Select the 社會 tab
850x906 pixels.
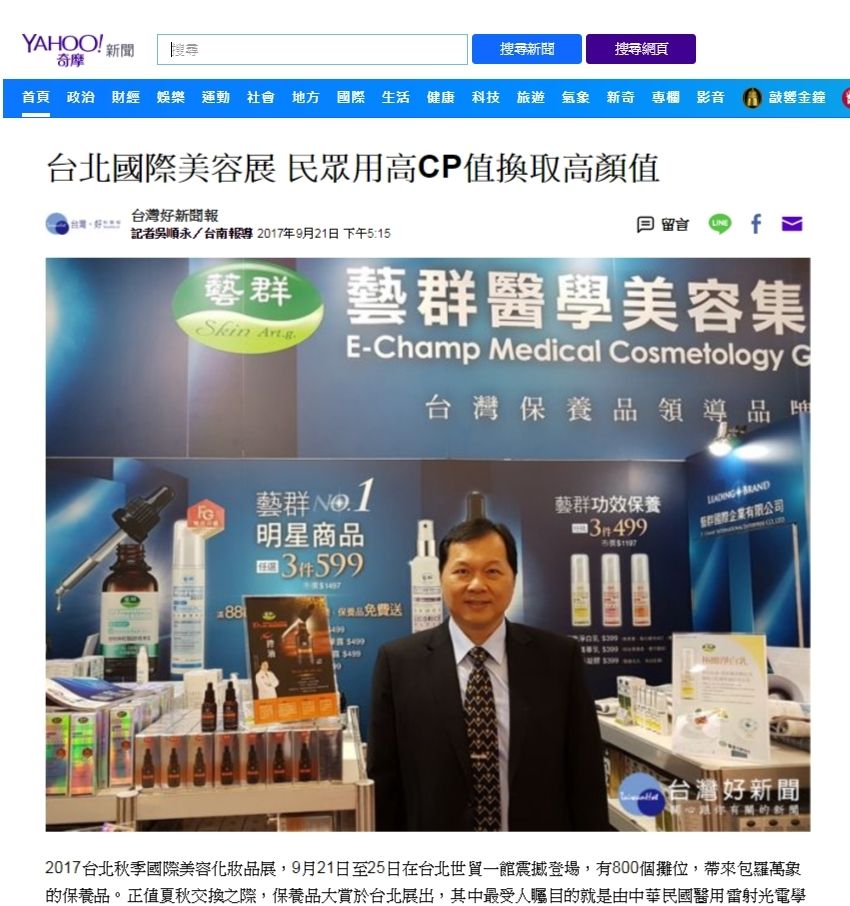pyautogui.click(x=261, y=97)
